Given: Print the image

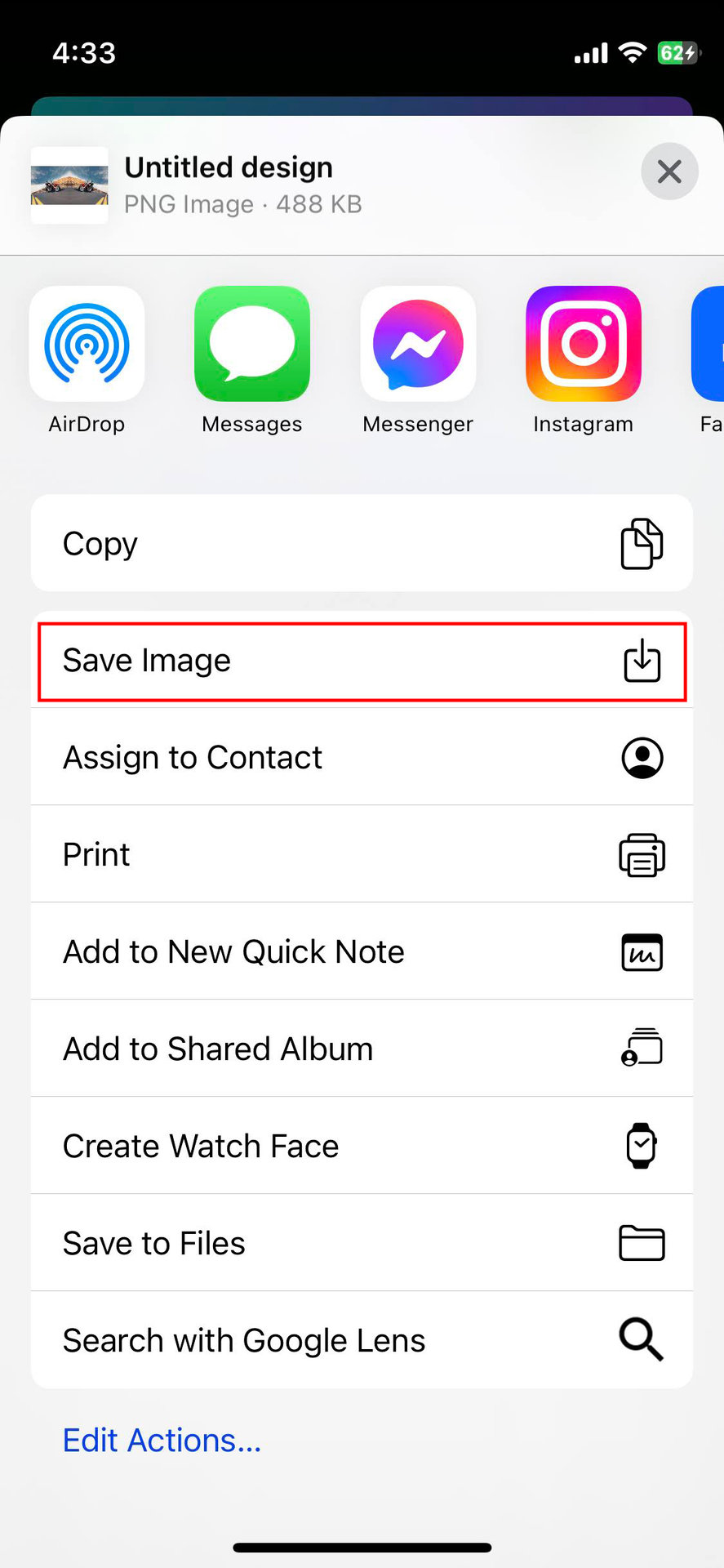Looking at the screenshot, I should [x=362, y=854].
